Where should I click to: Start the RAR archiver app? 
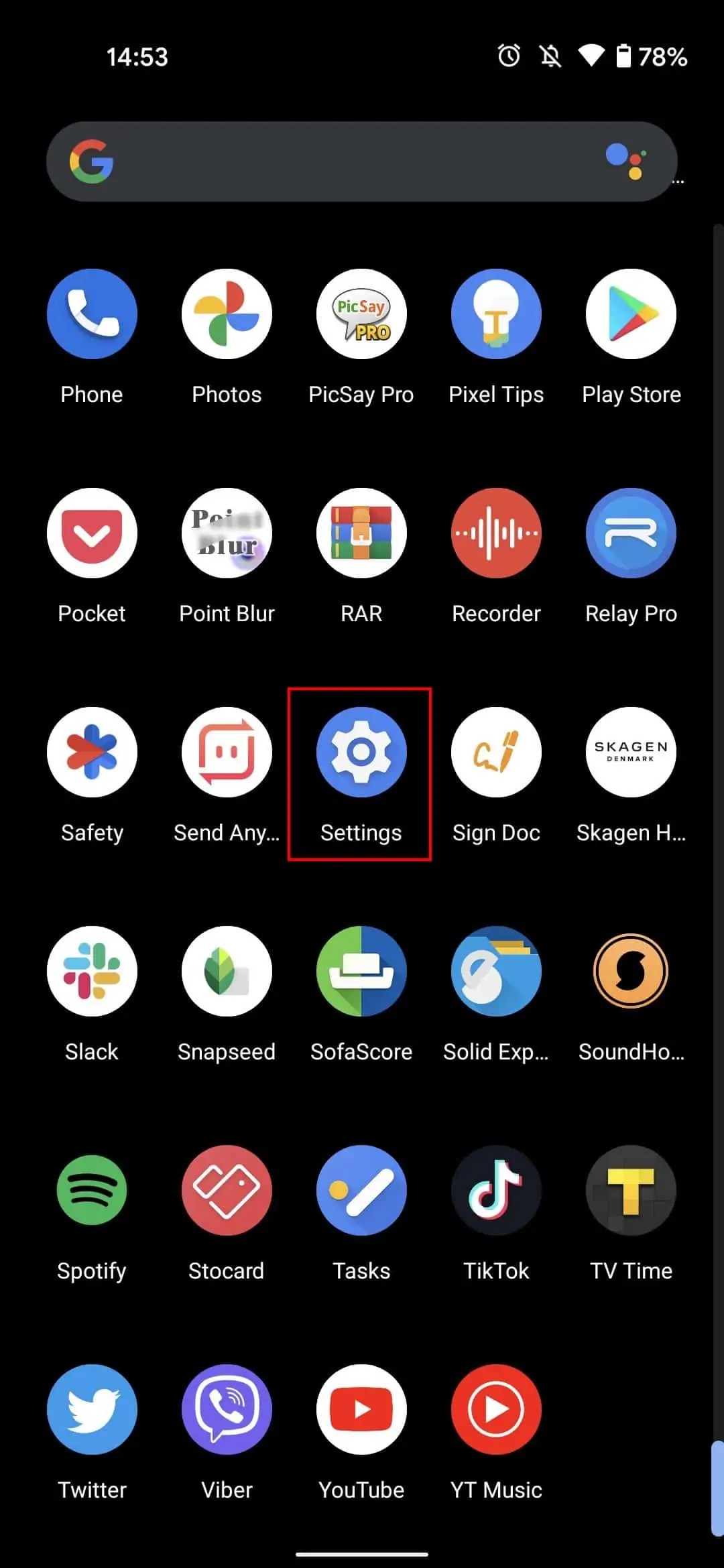[361, 533]
